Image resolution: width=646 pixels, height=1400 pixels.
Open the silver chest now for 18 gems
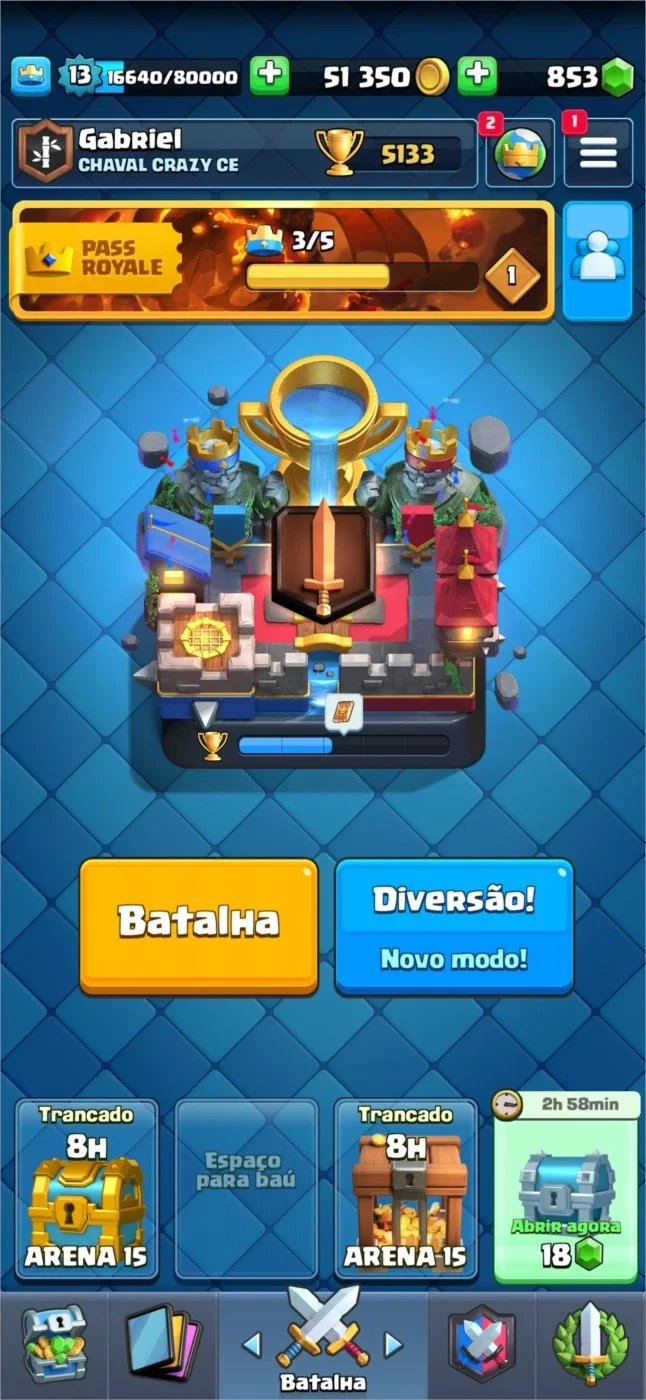tap(566, 1190)
